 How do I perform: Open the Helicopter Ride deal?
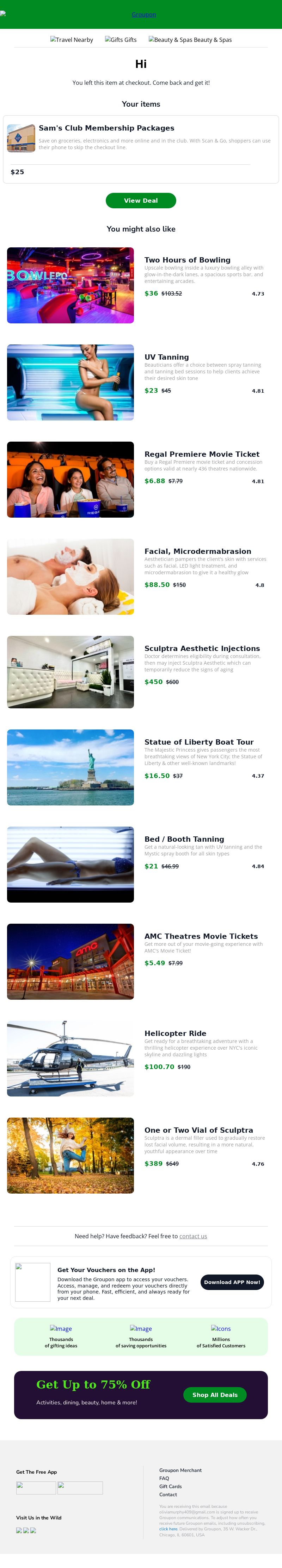pyautogui.click(x=174, y=1033)
